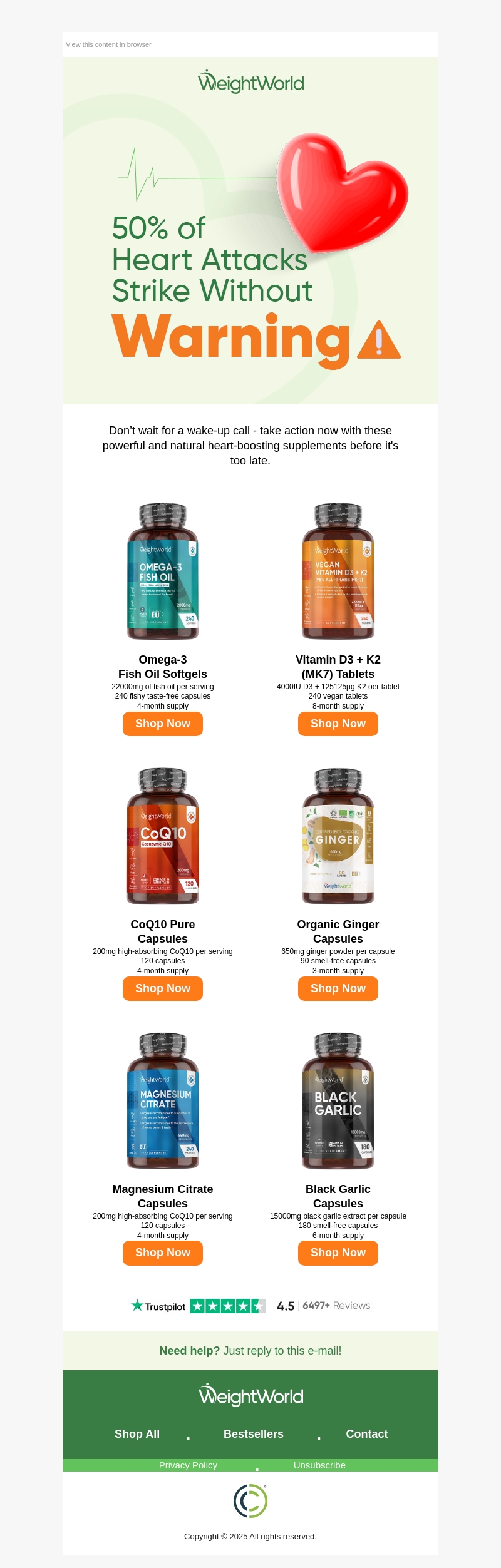
Task: Tap Shop Now under Vitamin D3 + K2 Tablets
Action: coord(338,724)
